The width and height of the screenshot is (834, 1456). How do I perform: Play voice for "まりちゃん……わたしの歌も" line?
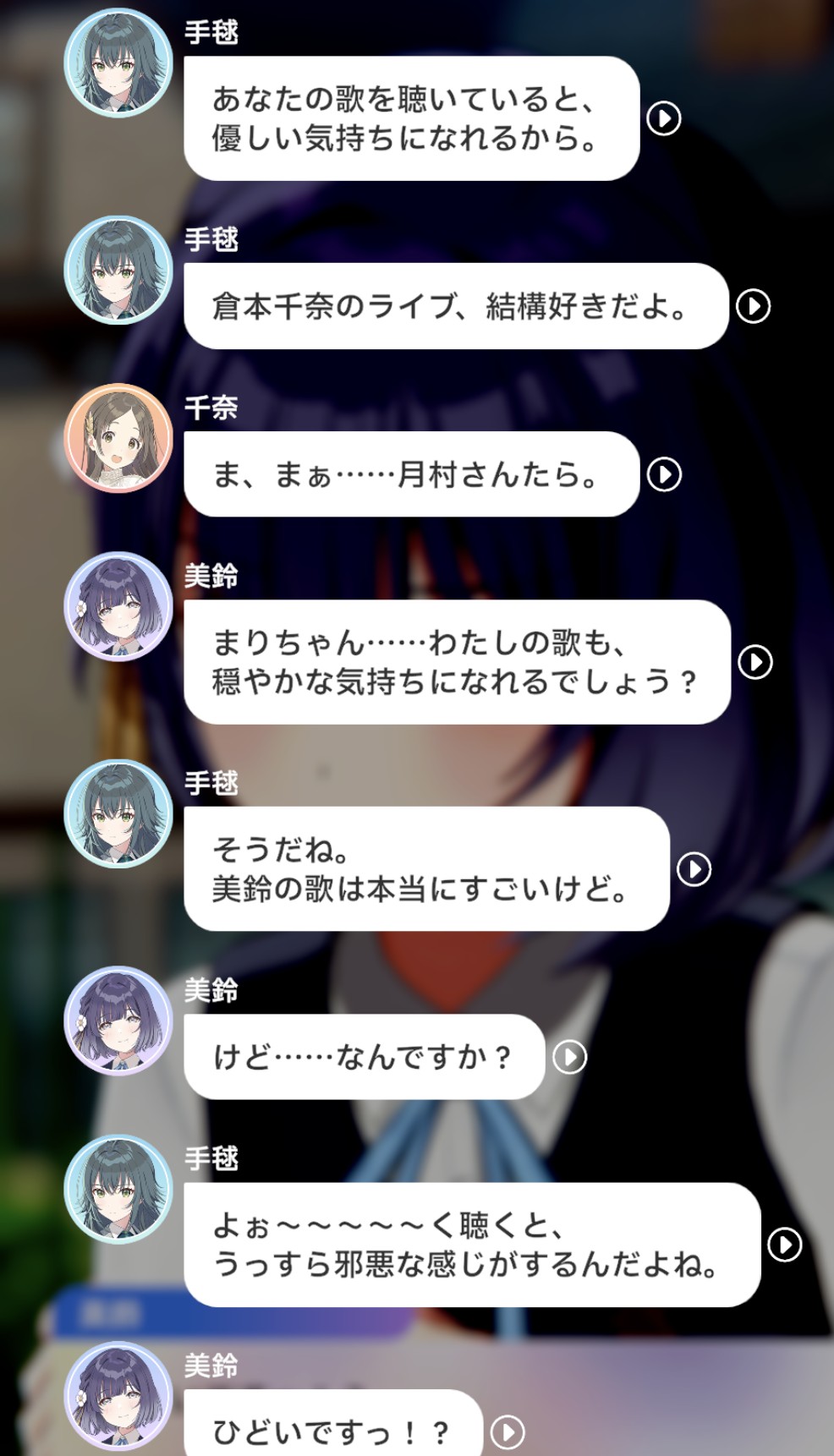click(x=754, y=662)
